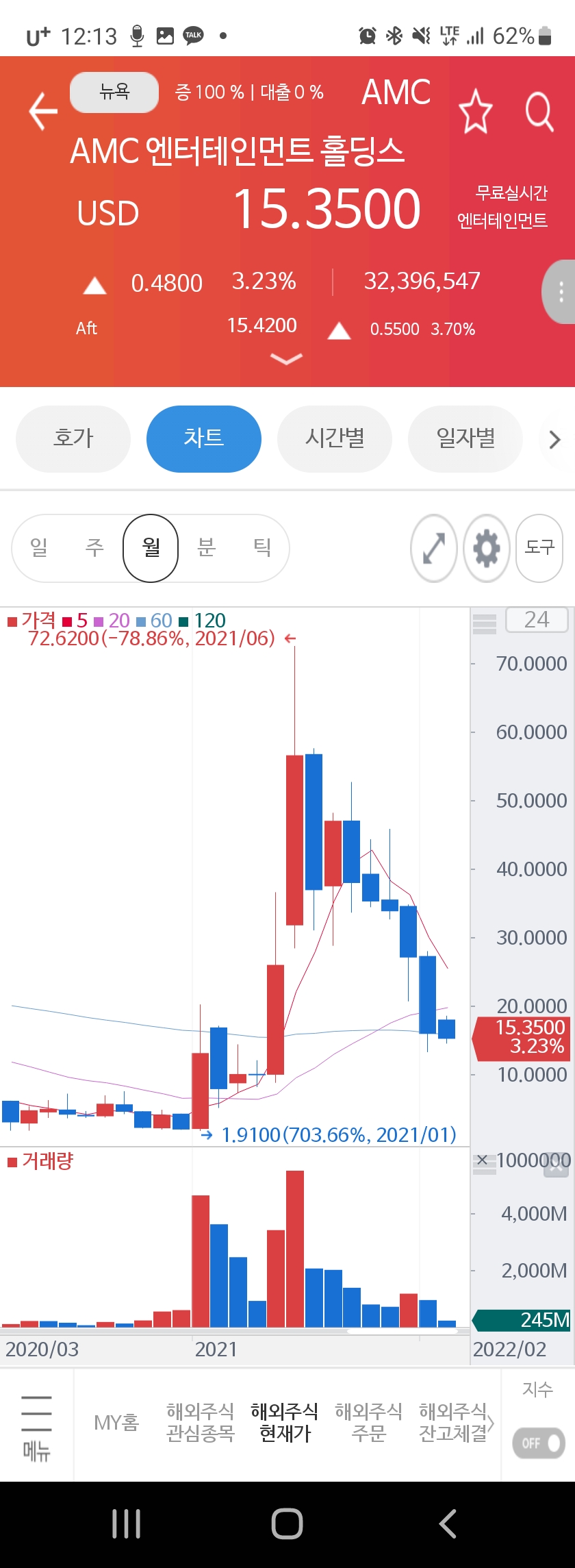Show more tabs with the right chevron
Screen dimensions: 575x1568
[x=554, y=439]
